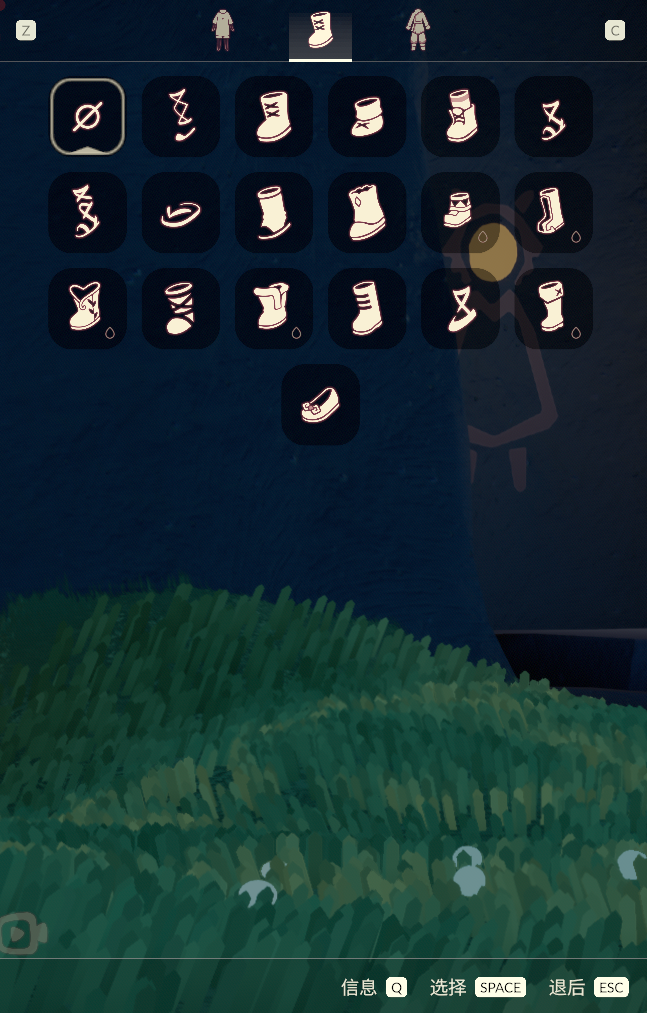This screenshot has height=1013, width=647.
Task: Choose the flip-flop sandal
Action: [x=181, y=213]
